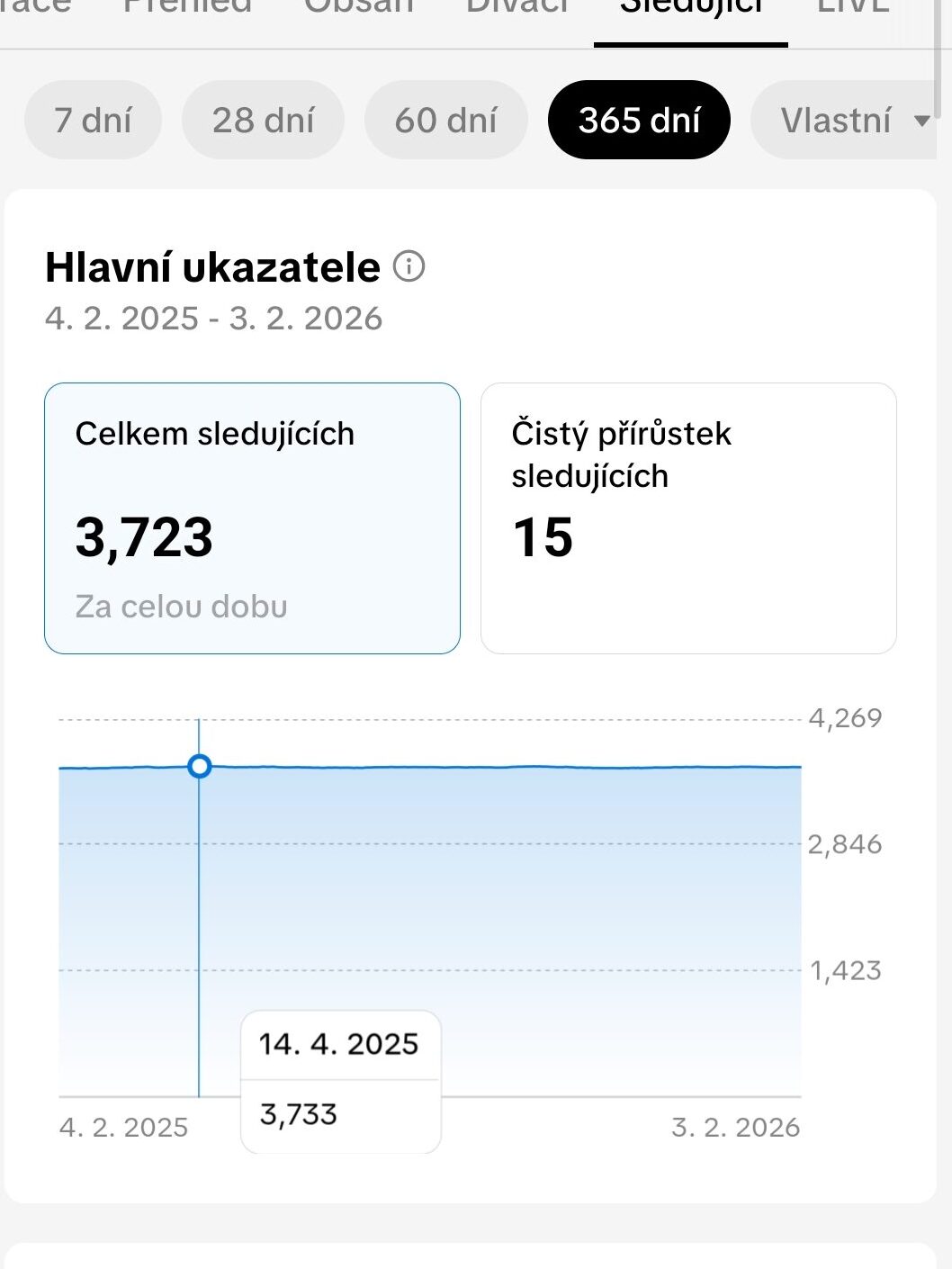Open info icon next to Hlavní ukazatele
This screenshot has width=952, height=1269.
pos(409,267)
